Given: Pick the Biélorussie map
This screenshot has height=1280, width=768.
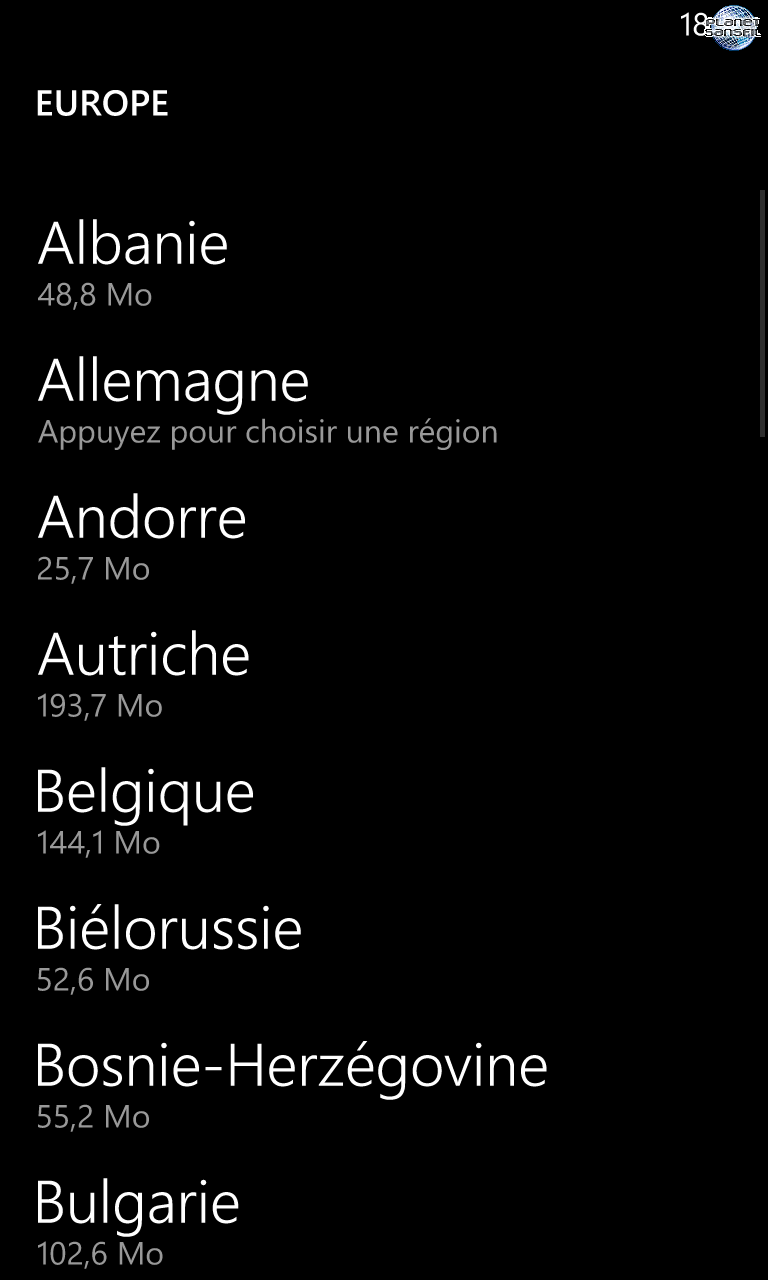Looking at the screenshot, I should click(x=384, y=947).
